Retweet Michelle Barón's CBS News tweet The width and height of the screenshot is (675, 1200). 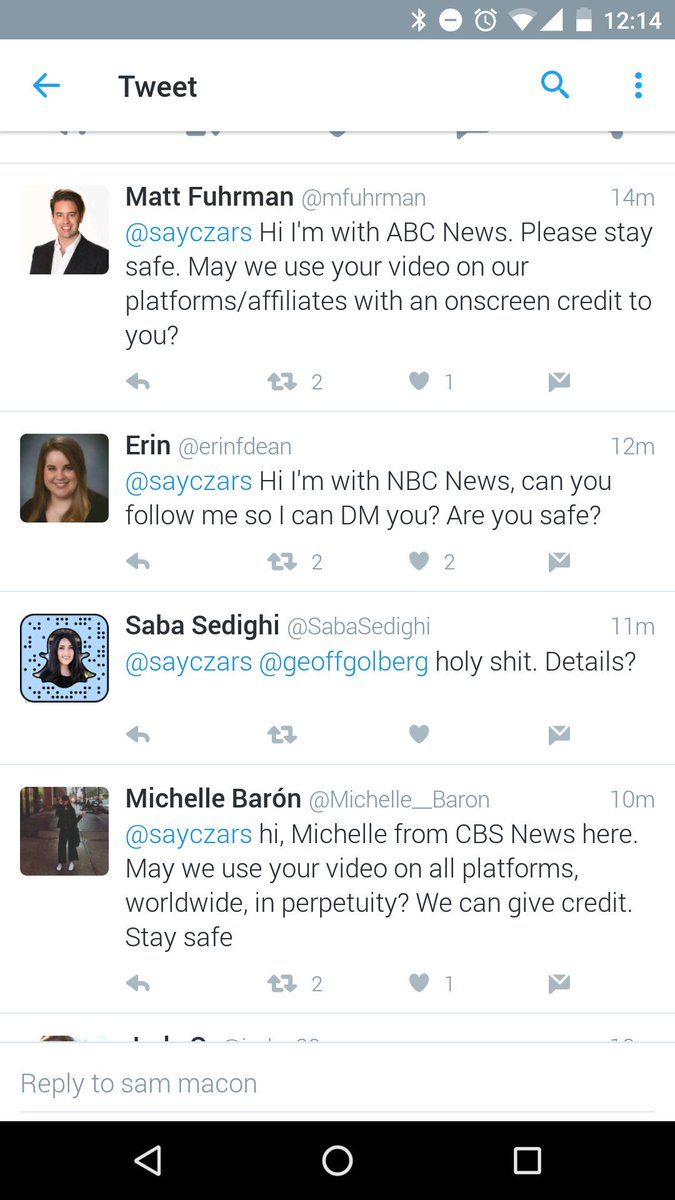[282, 984]
